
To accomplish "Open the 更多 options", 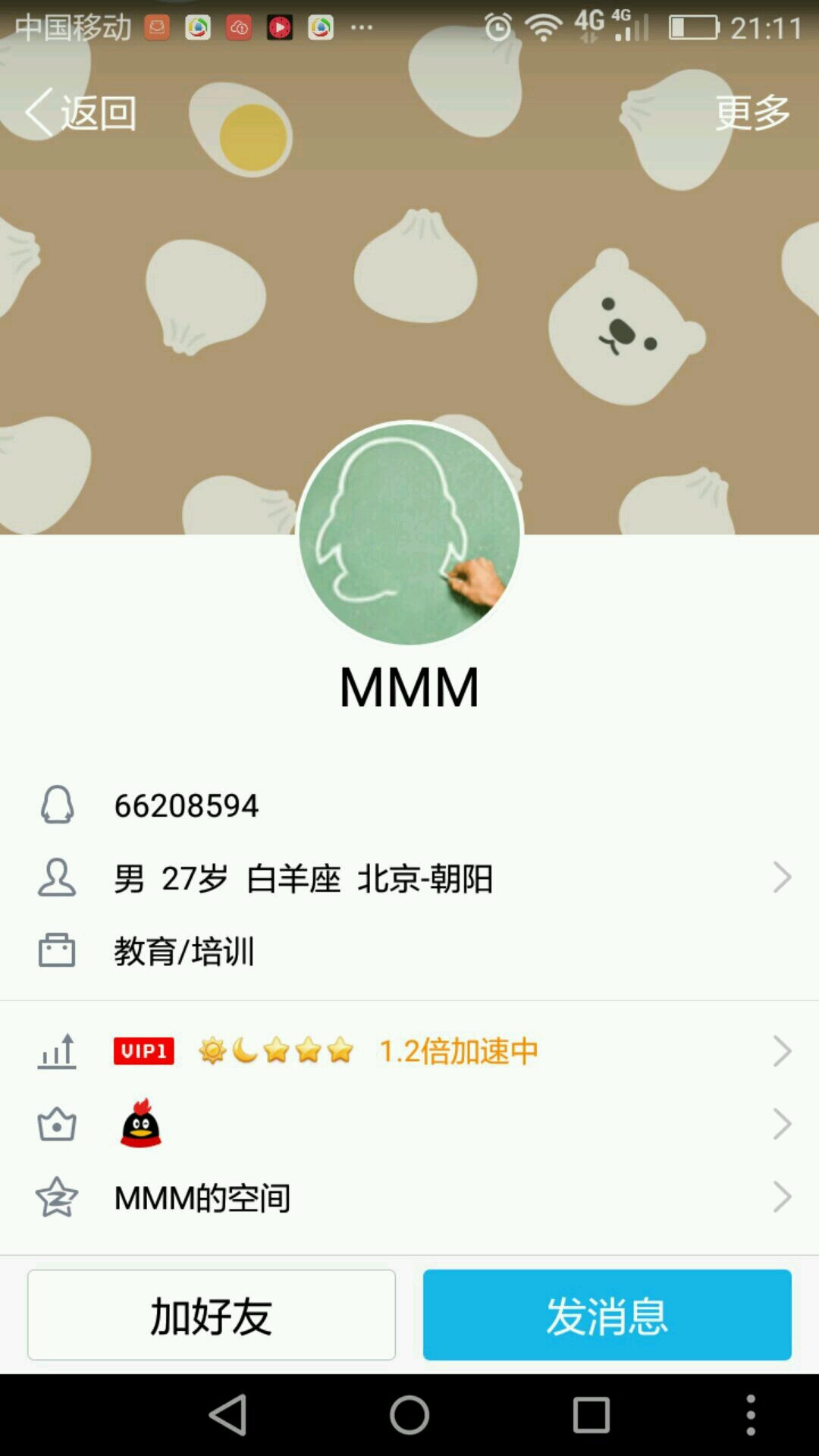I will click(752, 113).
